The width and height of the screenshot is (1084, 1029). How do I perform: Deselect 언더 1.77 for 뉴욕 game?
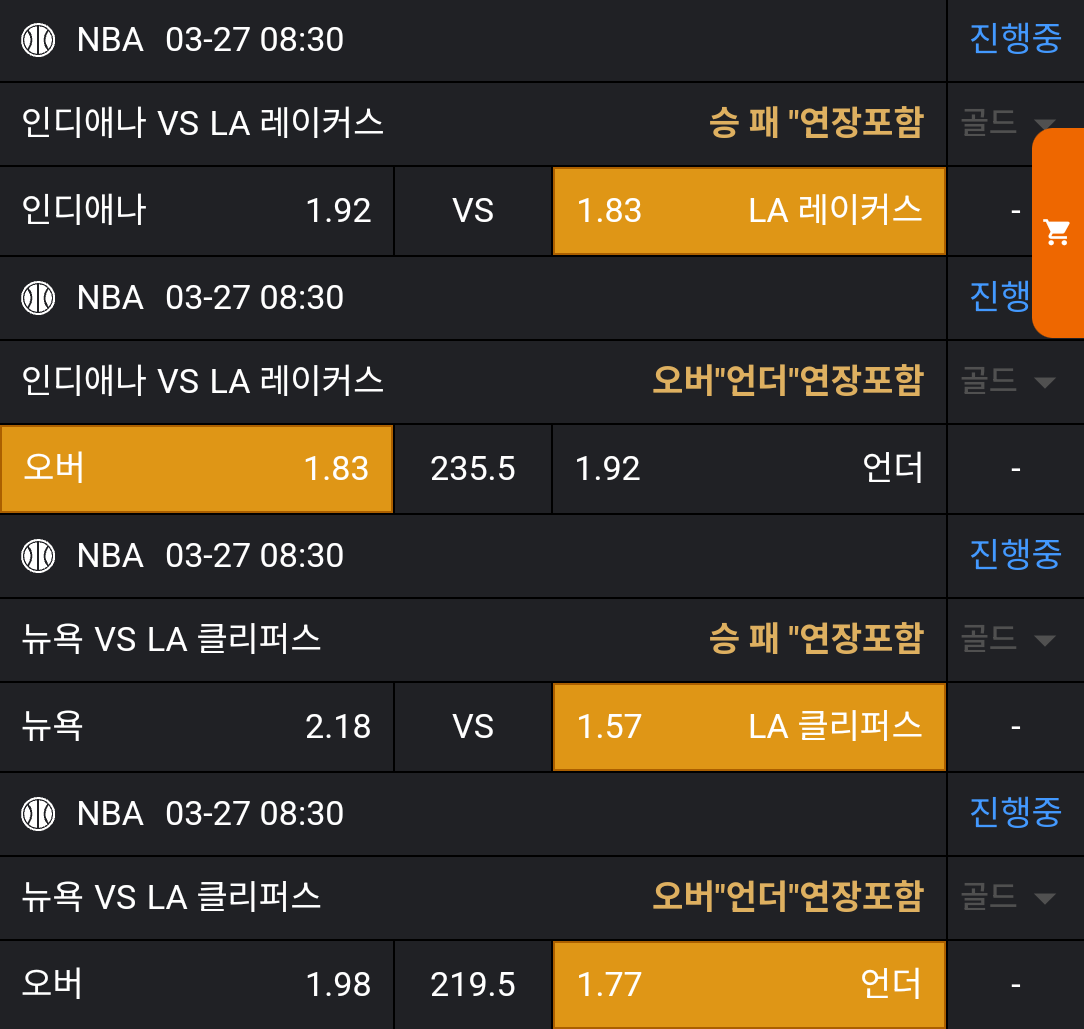[x=748, y=985]
